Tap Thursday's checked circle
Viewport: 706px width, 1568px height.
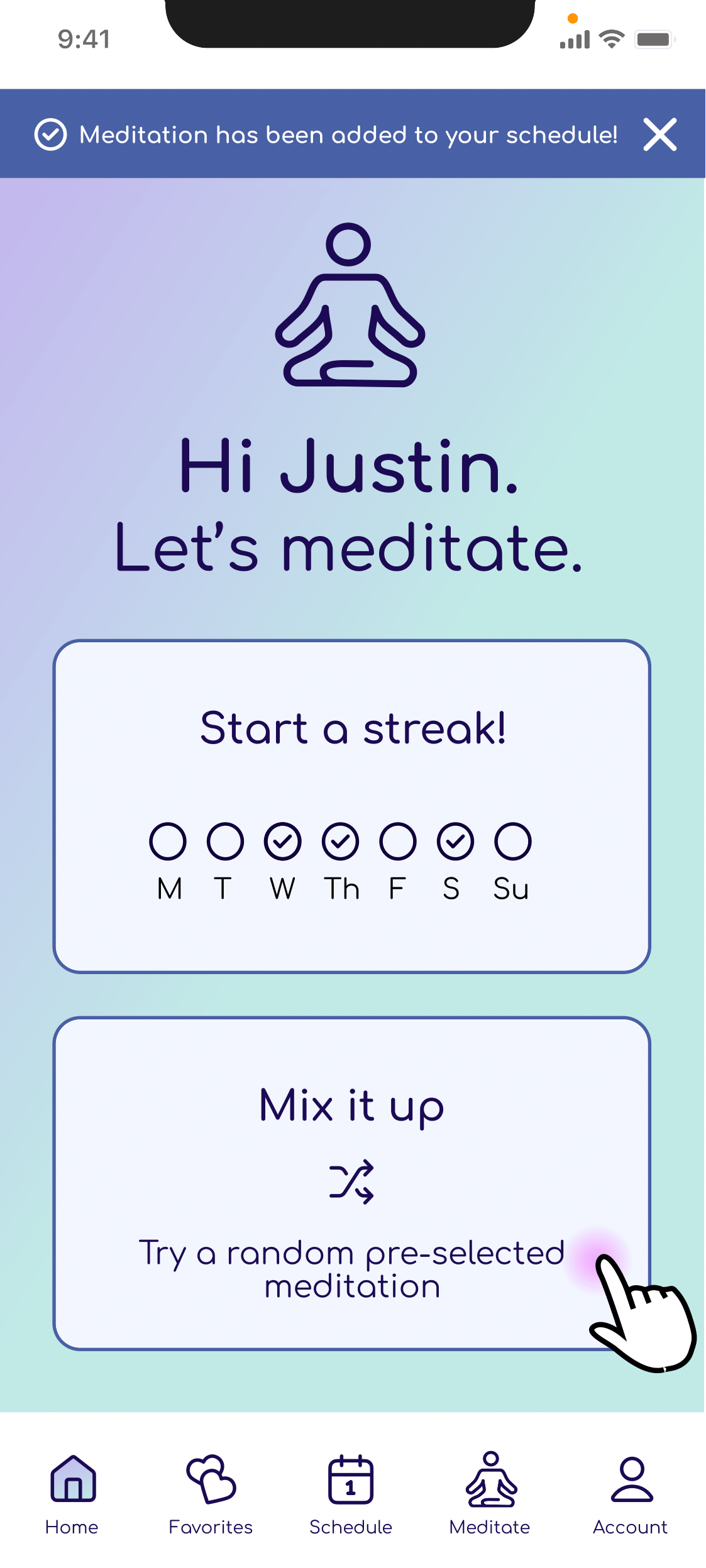pos(339,841)
